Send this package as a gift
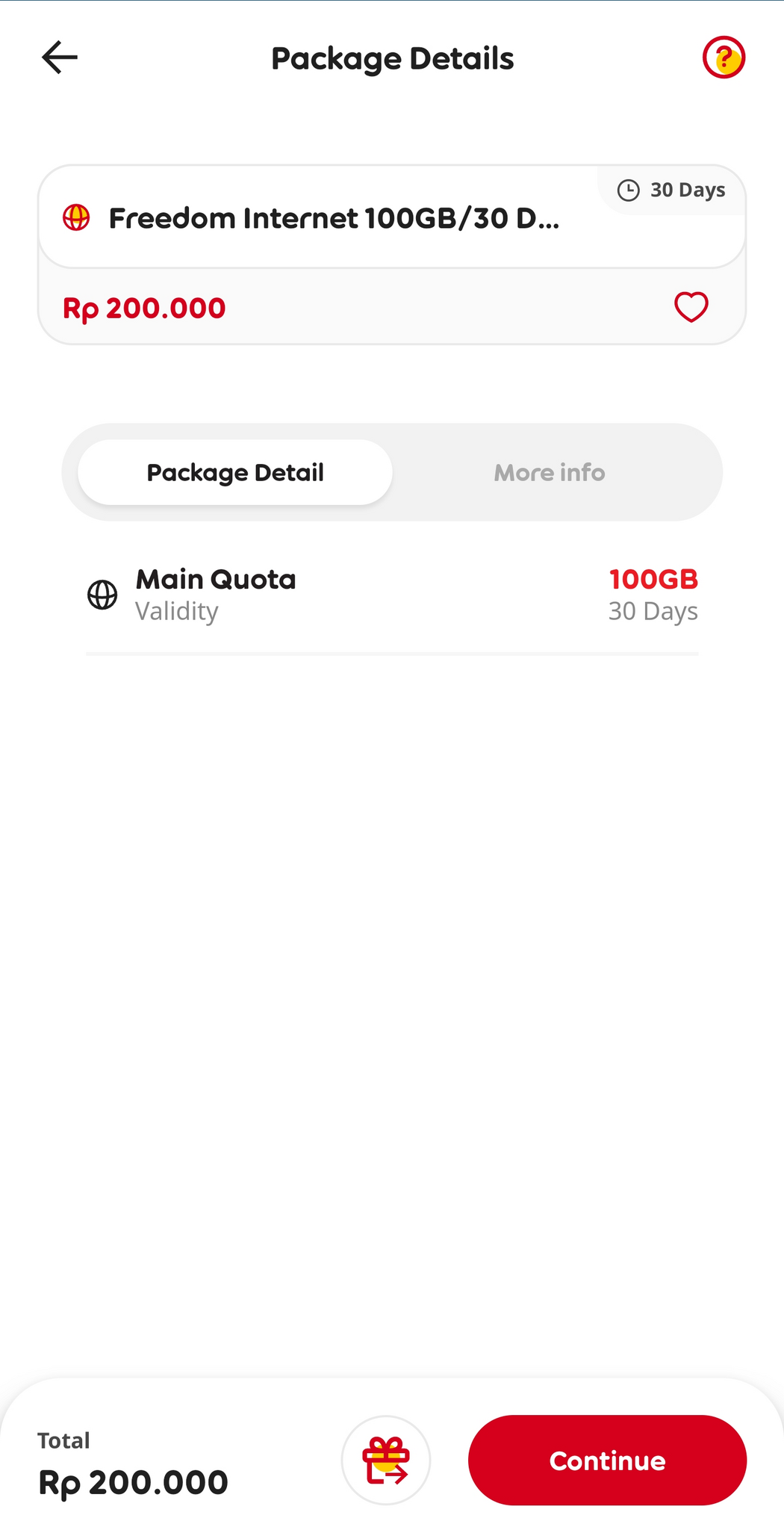Image resolution: width=784 pixels, height=1530 pixels. pyautogui.click(x=386, y=1460)
